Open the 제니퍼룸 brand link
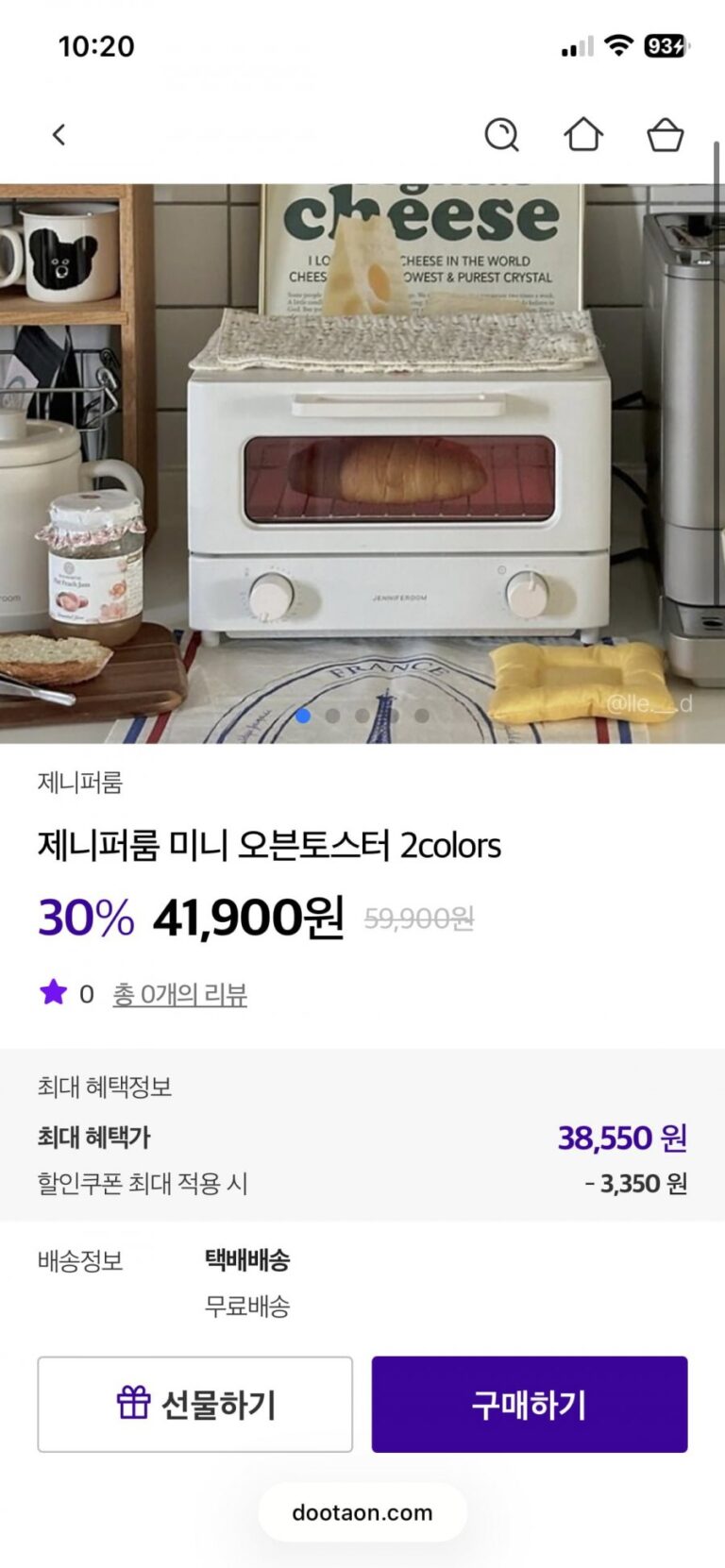725x1568 pixels. [x=80, y=782]
